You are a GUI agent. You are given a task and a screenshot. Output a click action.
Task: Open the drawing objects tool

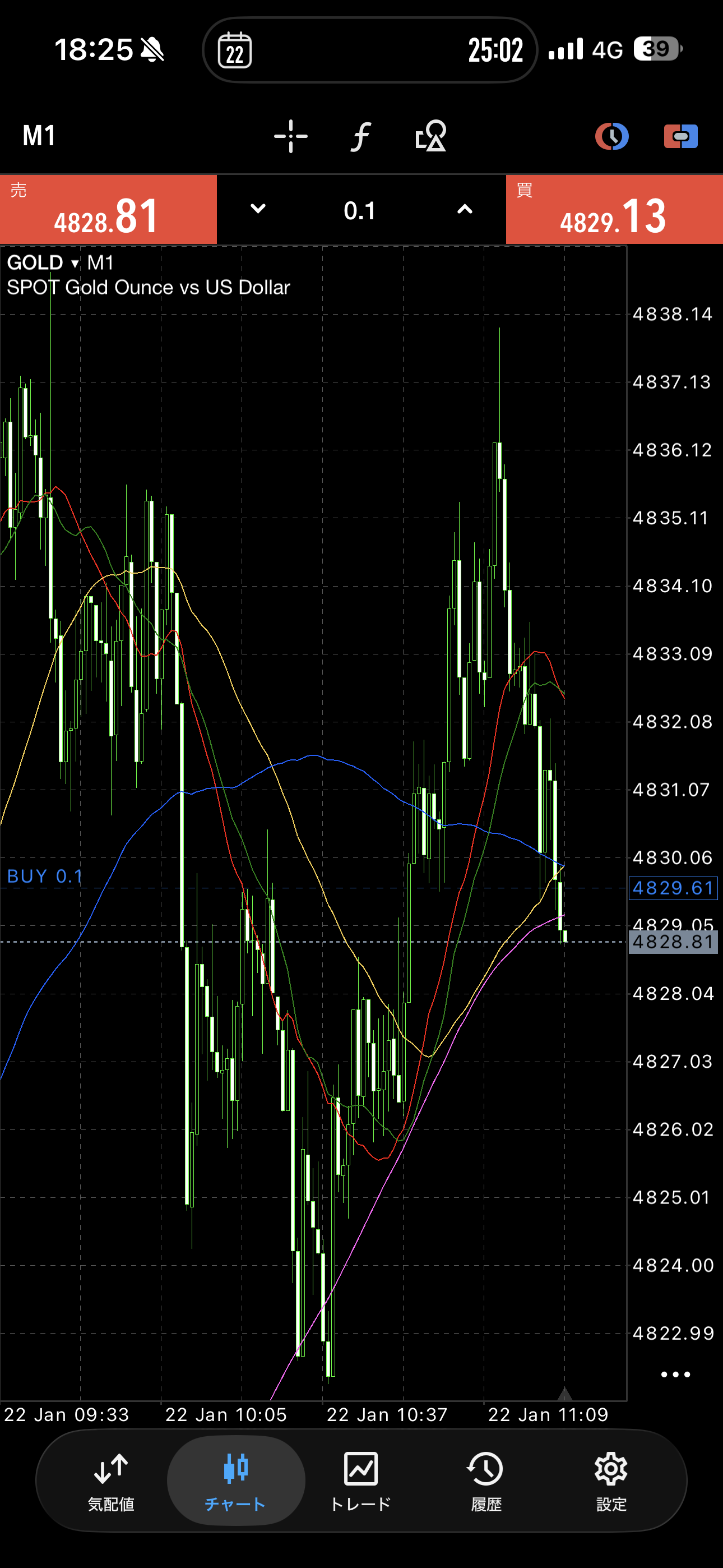pyautogui.click(x=431, y=136)
